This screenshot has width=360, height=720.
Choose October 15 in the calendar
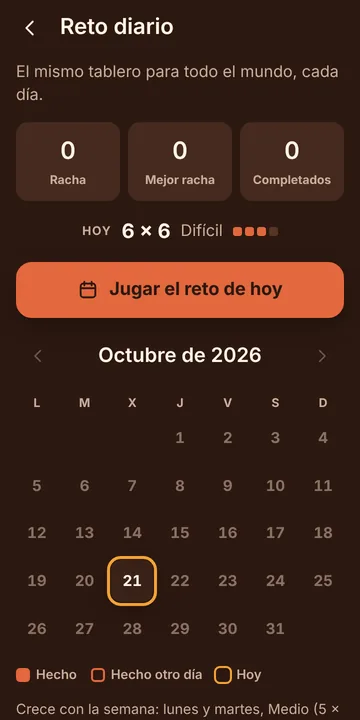180,533
